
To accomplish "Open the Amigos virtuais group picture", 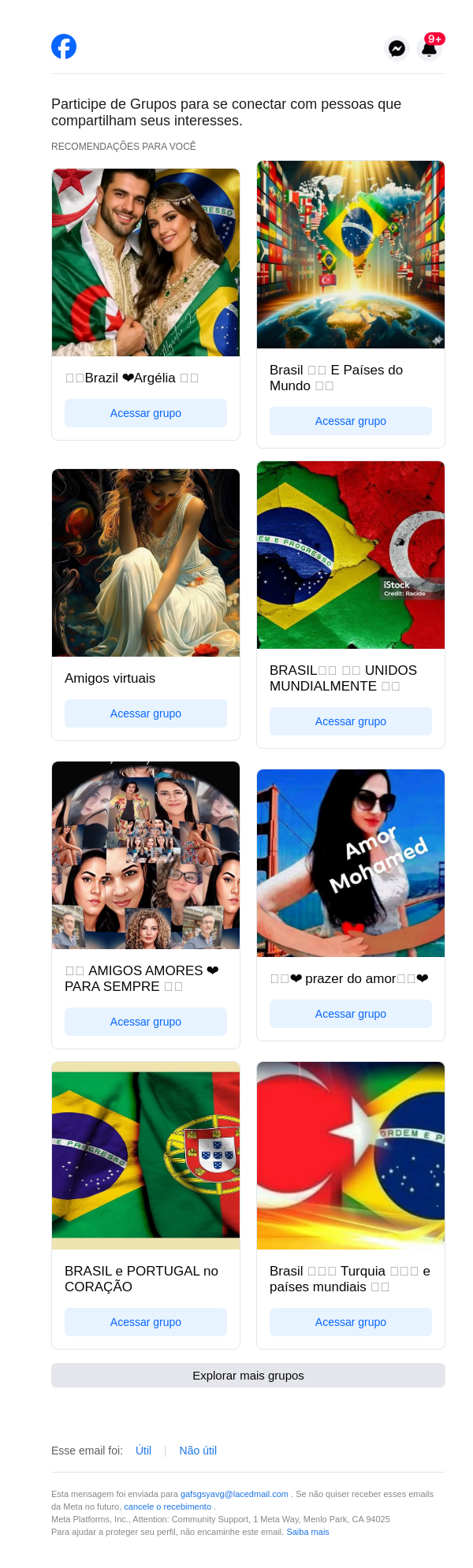I will point(146,563).
